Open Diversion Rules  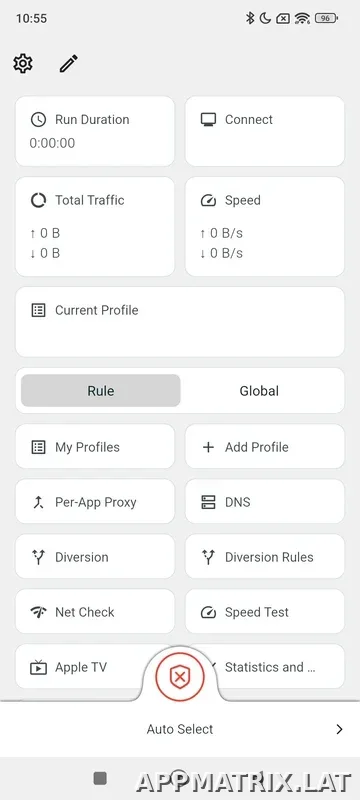point(265,557)
